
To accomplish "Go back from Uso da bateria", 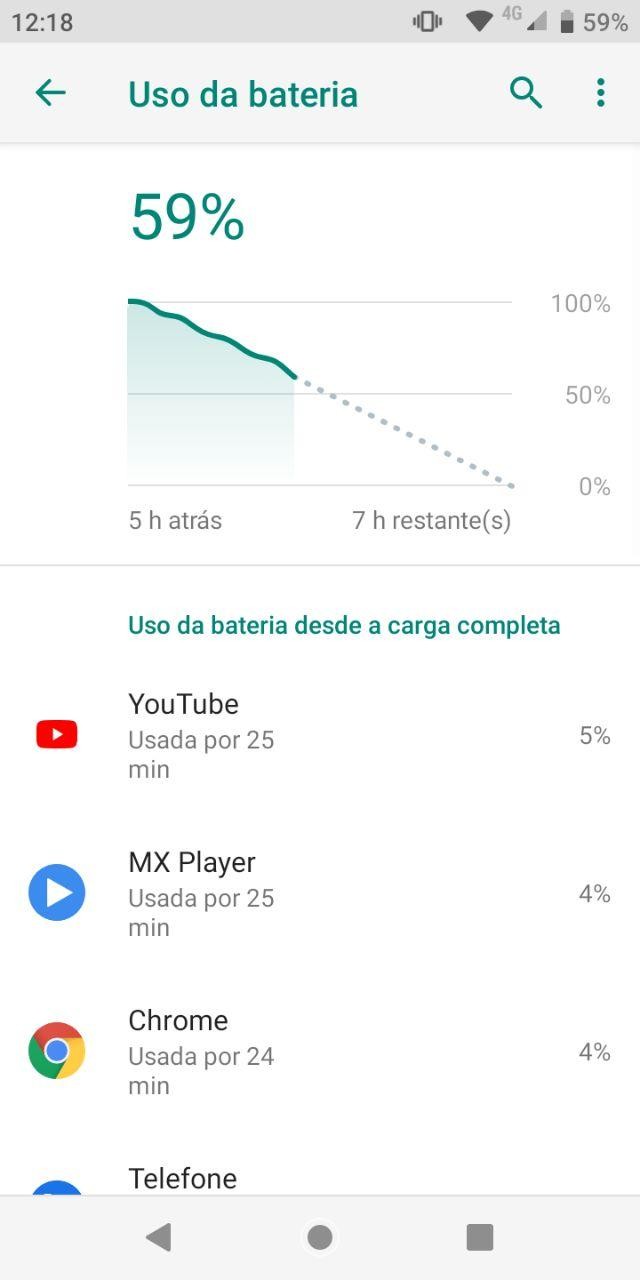I will point(50,93).
